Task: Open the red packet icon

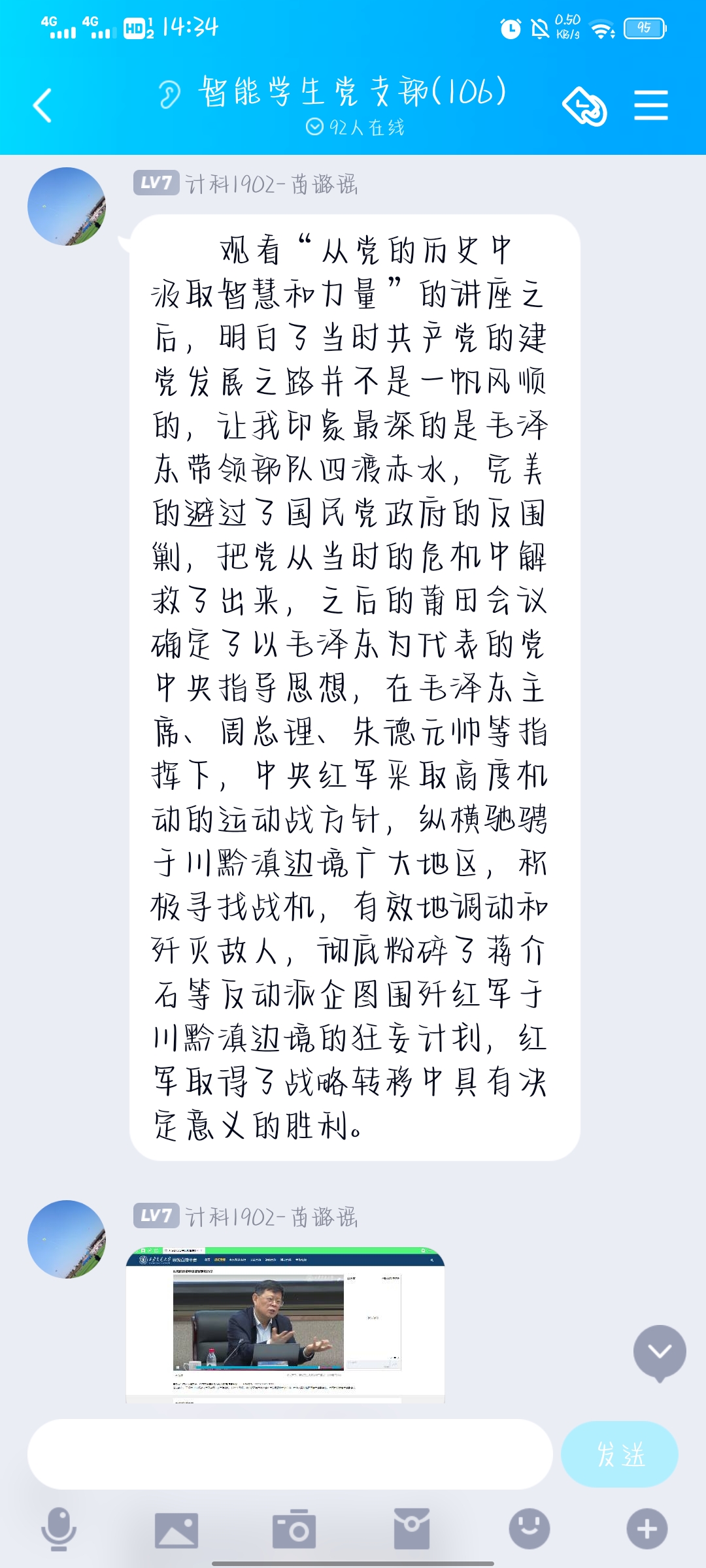Action: pos(412,1529)
